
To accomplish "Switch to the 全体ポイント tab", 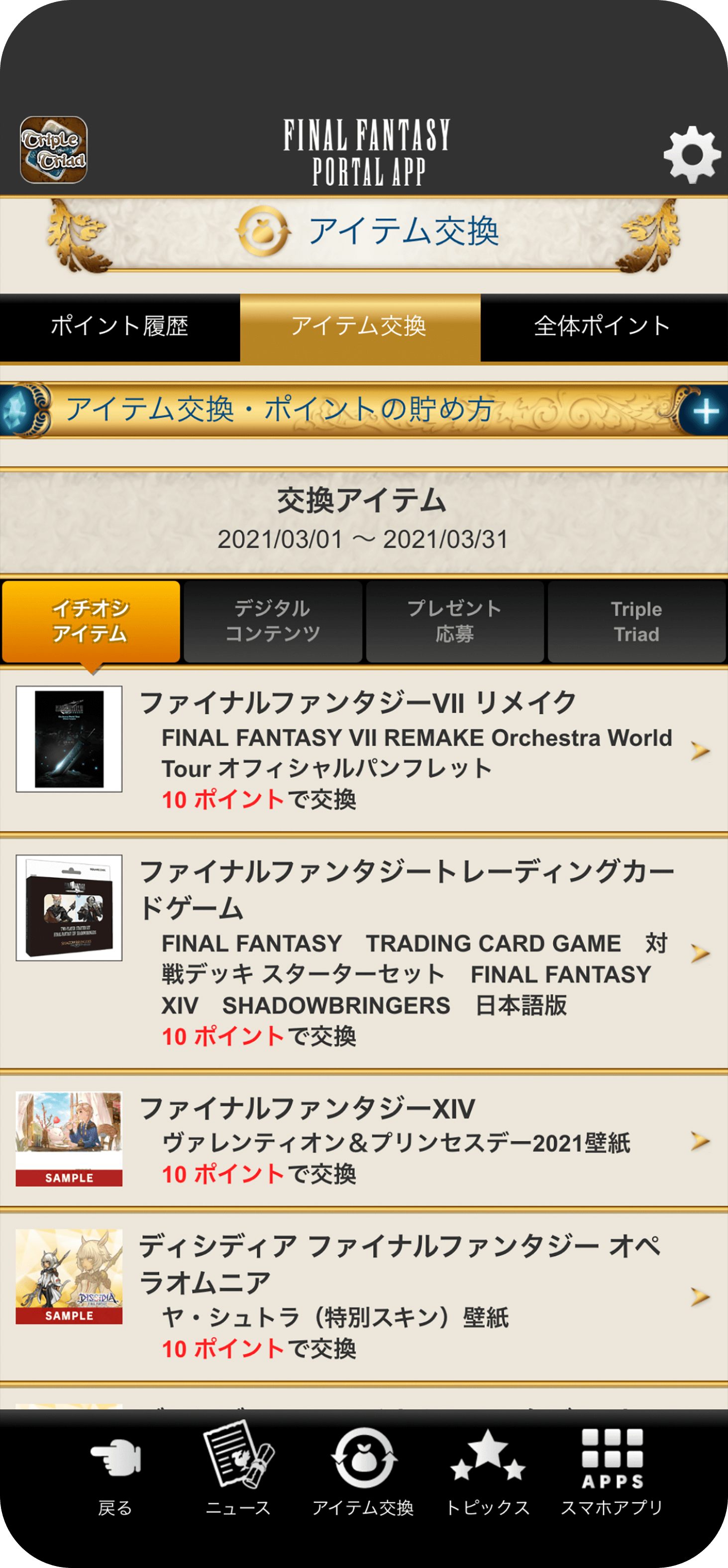I will point(603,327).
